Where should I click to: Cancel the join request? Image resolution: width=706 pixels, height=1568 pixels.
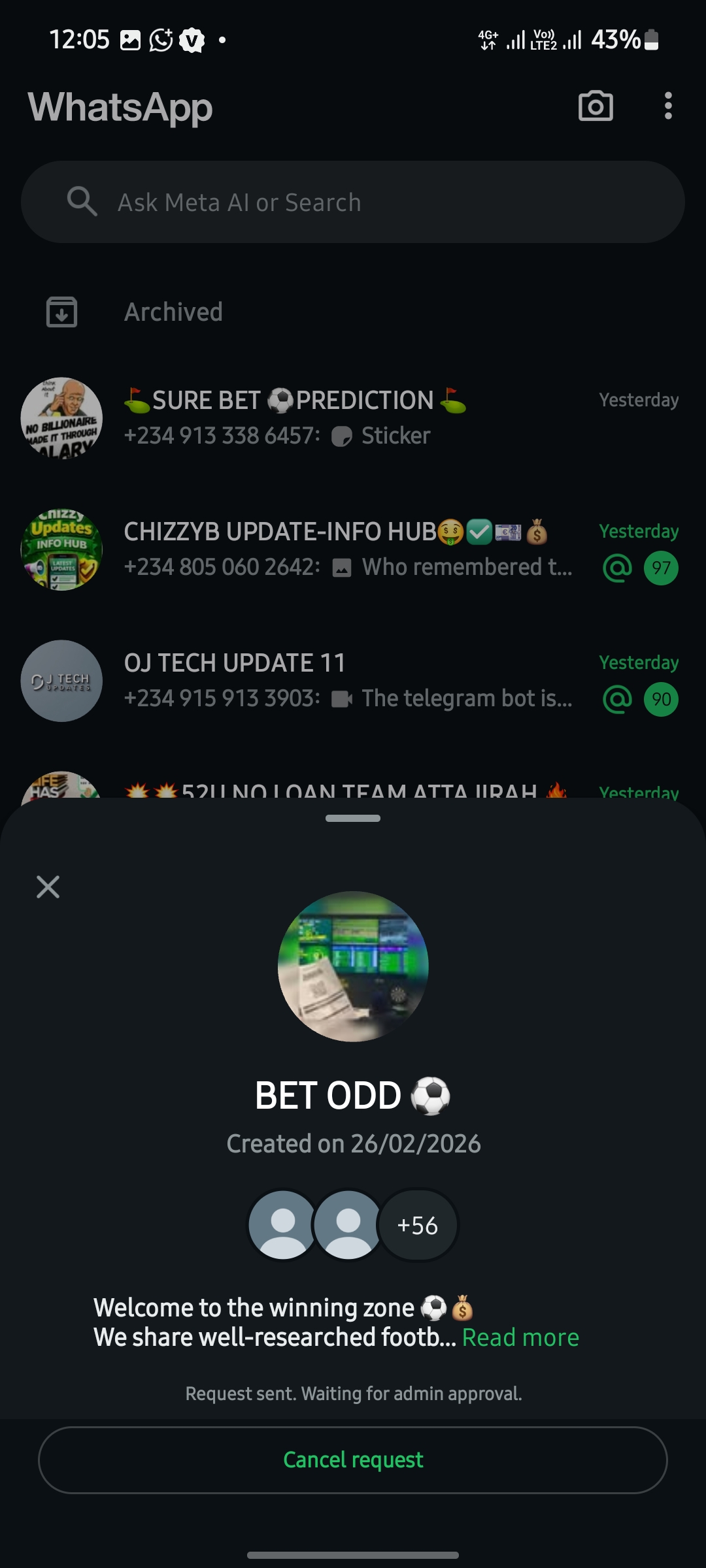coord(353,1460)
